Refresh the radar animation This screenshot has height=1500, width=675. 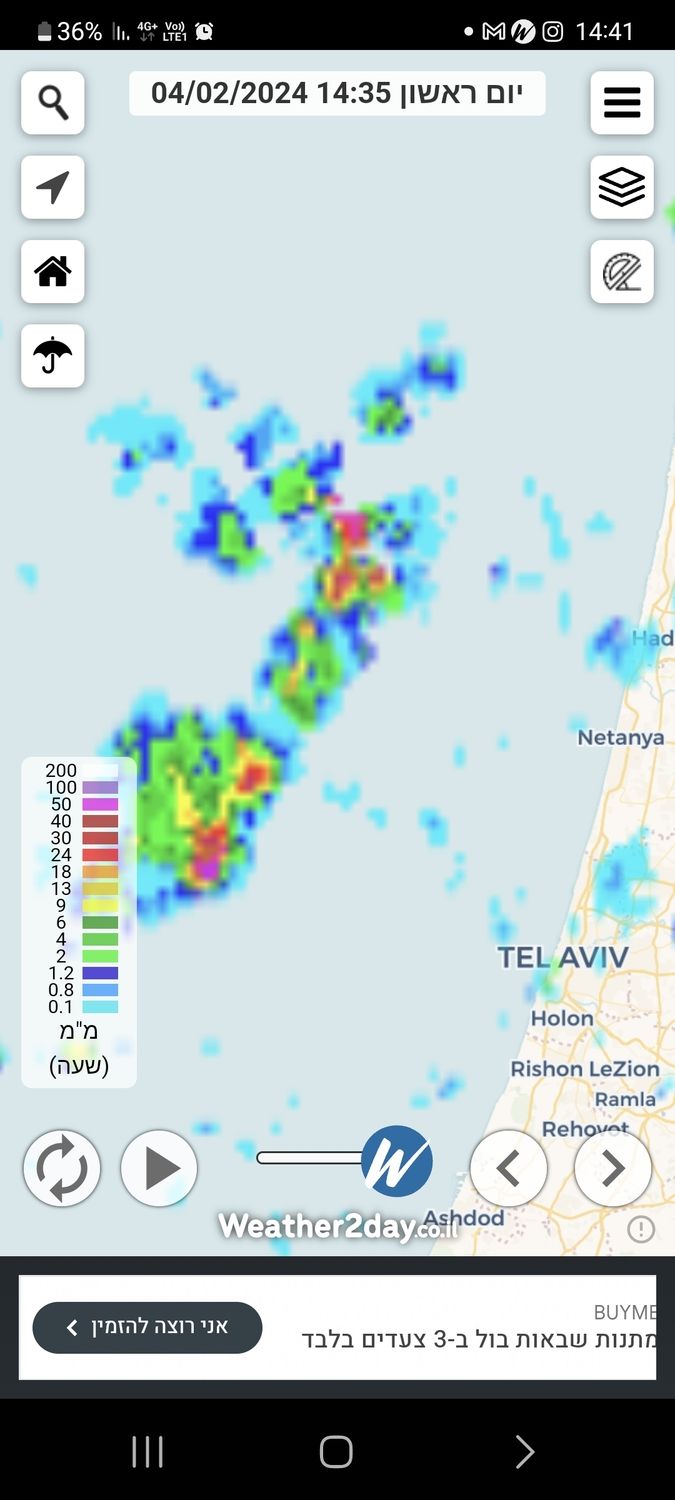(62, 1168)
